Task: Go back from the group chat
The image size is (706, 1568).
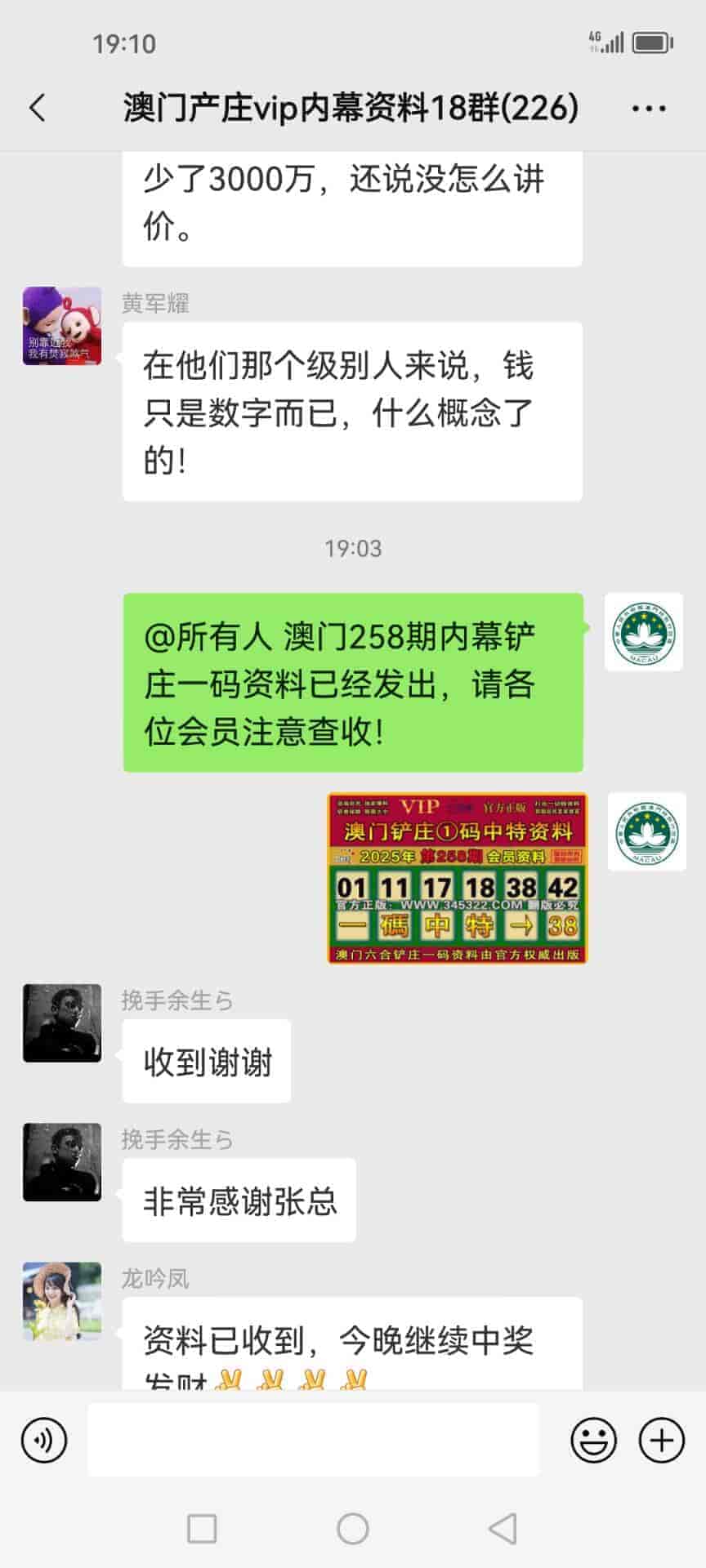Action: tap(38, 108)
